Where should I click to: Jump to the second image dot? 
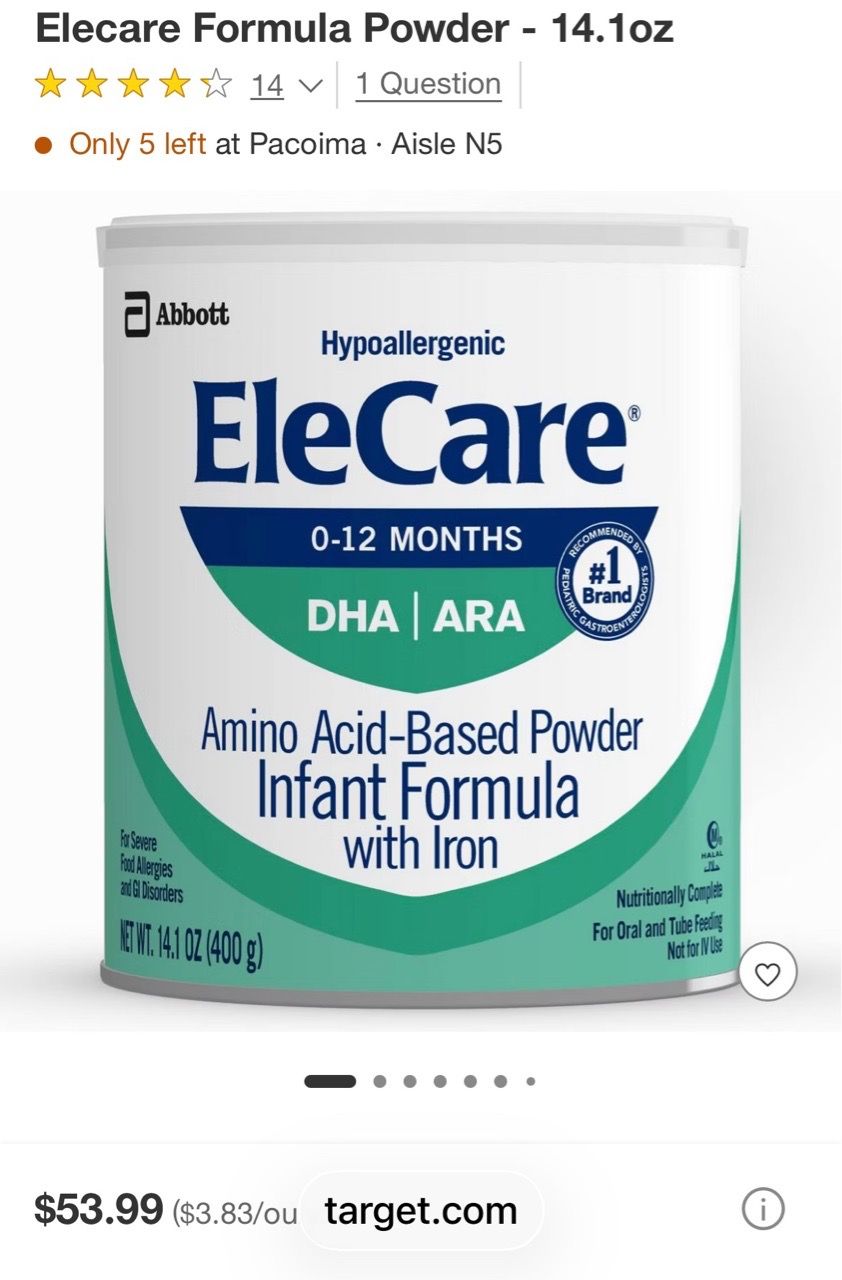tap(380, 1081)
